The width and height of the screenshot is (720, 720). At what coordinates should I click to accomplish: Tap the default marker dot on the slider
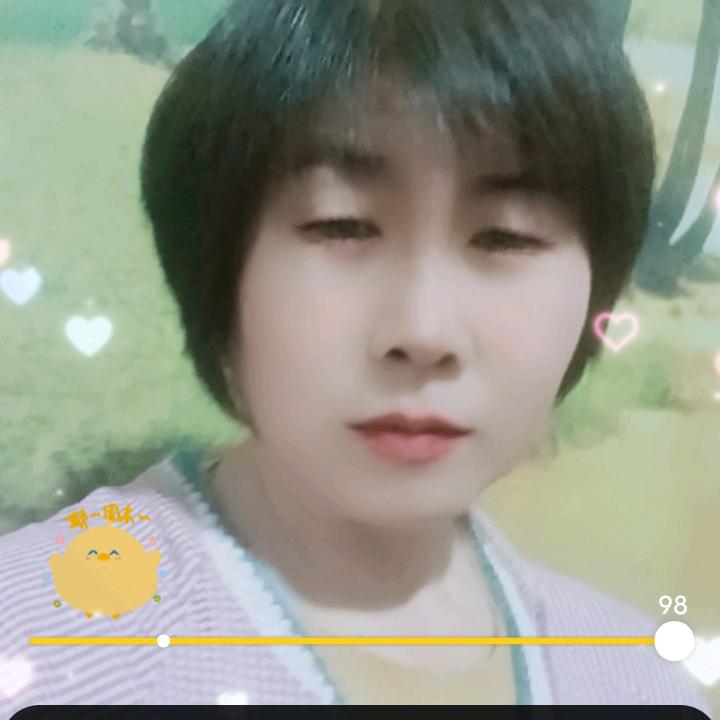tap(163, 641)
